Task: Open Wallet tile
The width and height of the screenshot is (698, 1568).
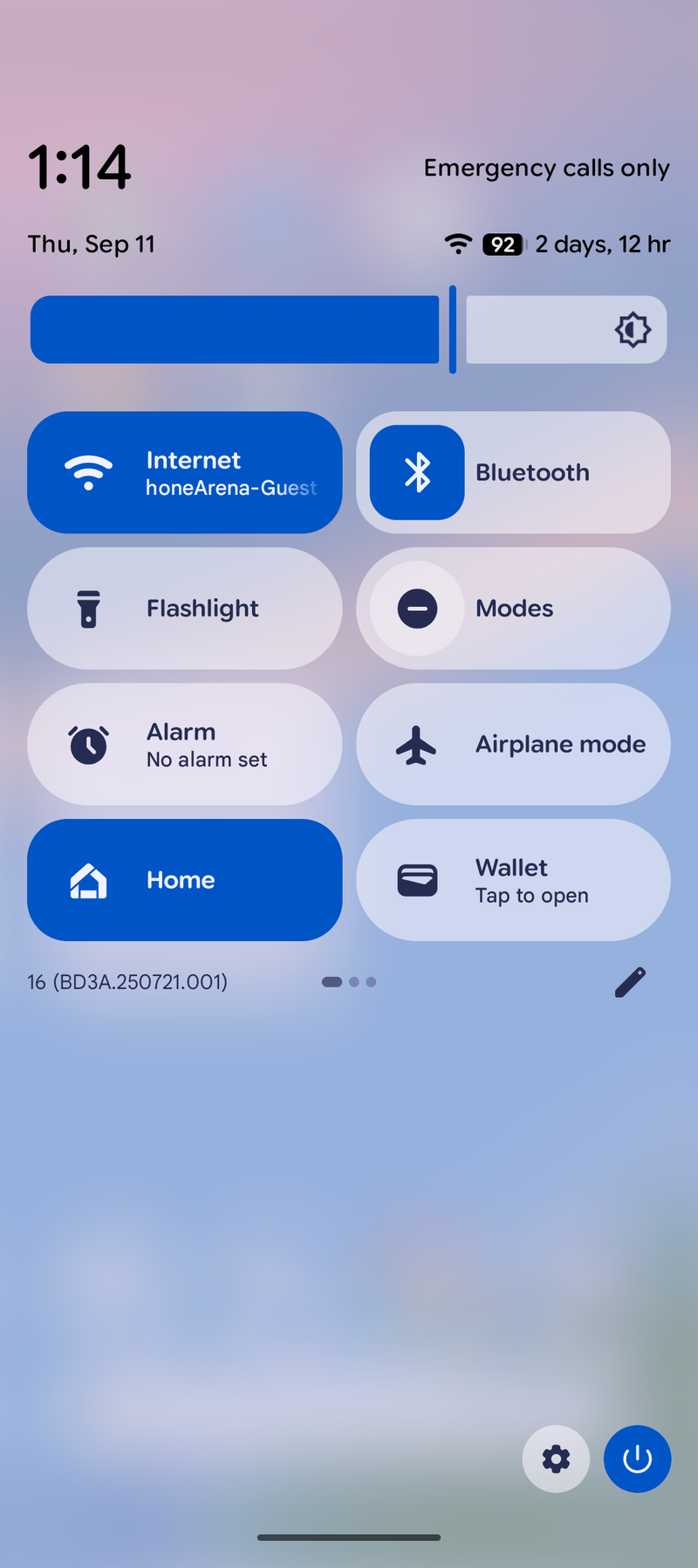Action: pos(513,880)
